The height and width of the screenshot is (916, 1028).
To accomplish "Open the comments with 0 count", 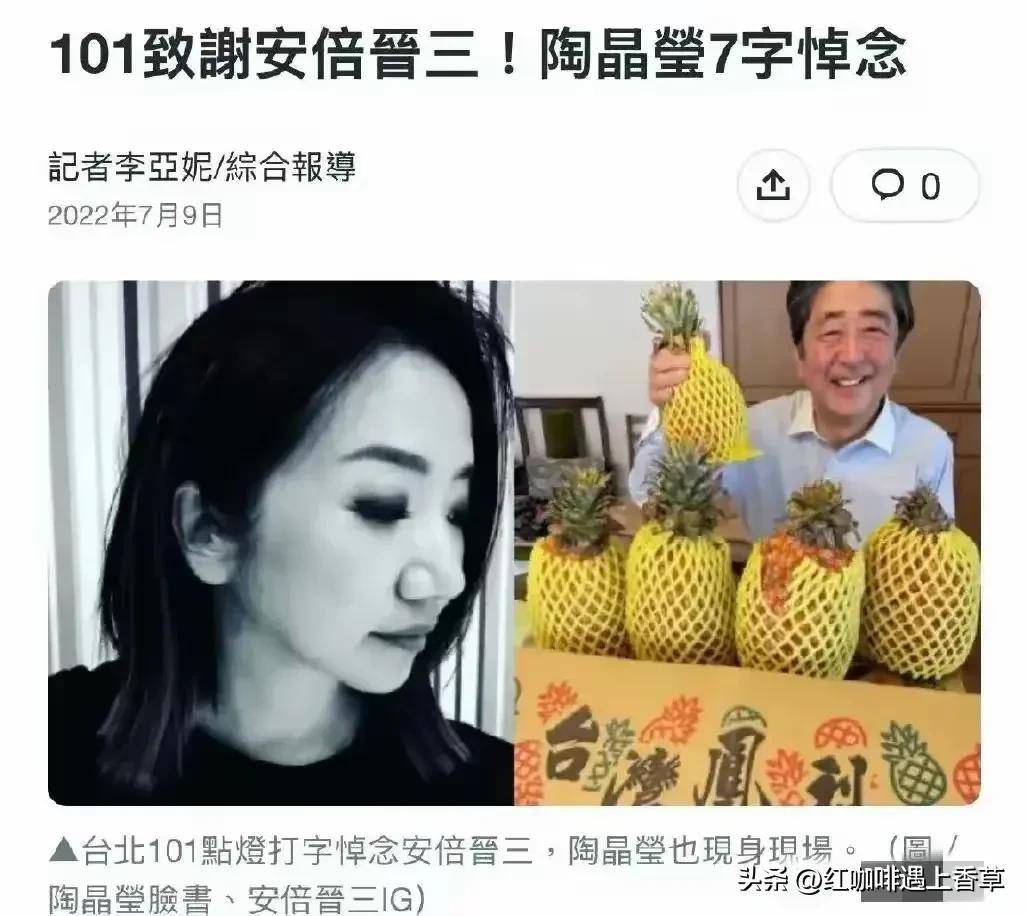I will [x=905, y=186].
